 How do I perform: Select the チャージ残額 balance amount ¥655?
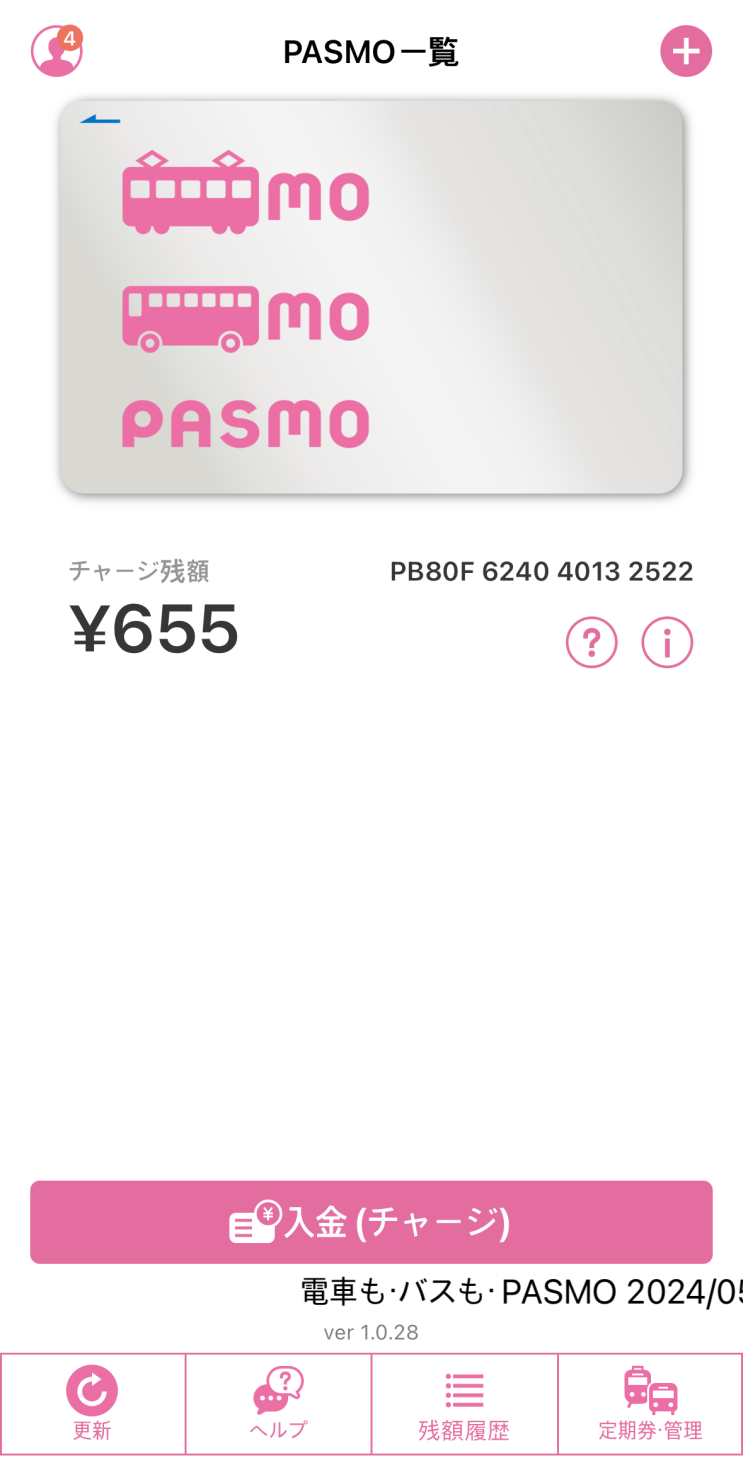[154, 628]
